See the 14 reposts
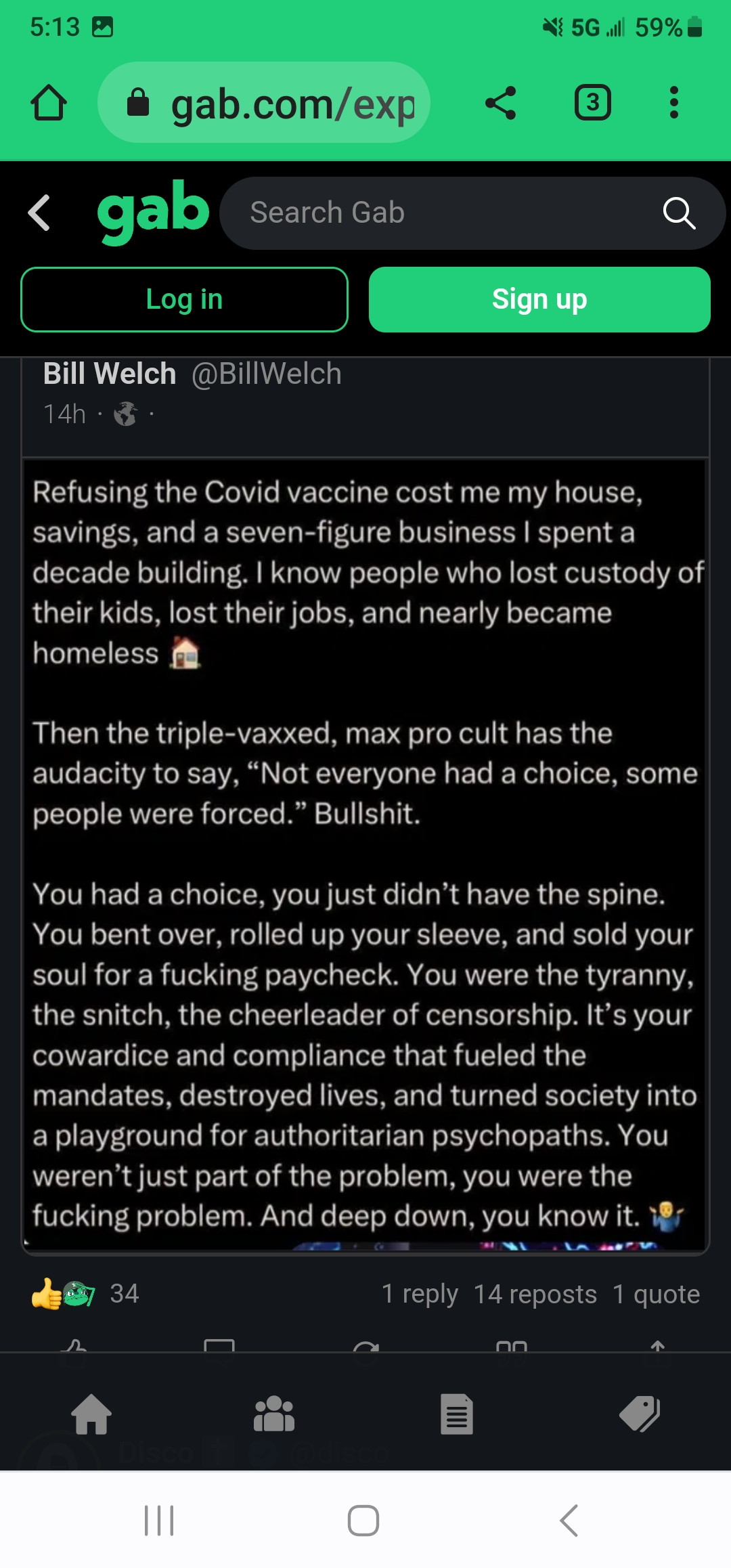Screen dimensions: 731x1568 pyautogui.click(x=535, y=1294)
